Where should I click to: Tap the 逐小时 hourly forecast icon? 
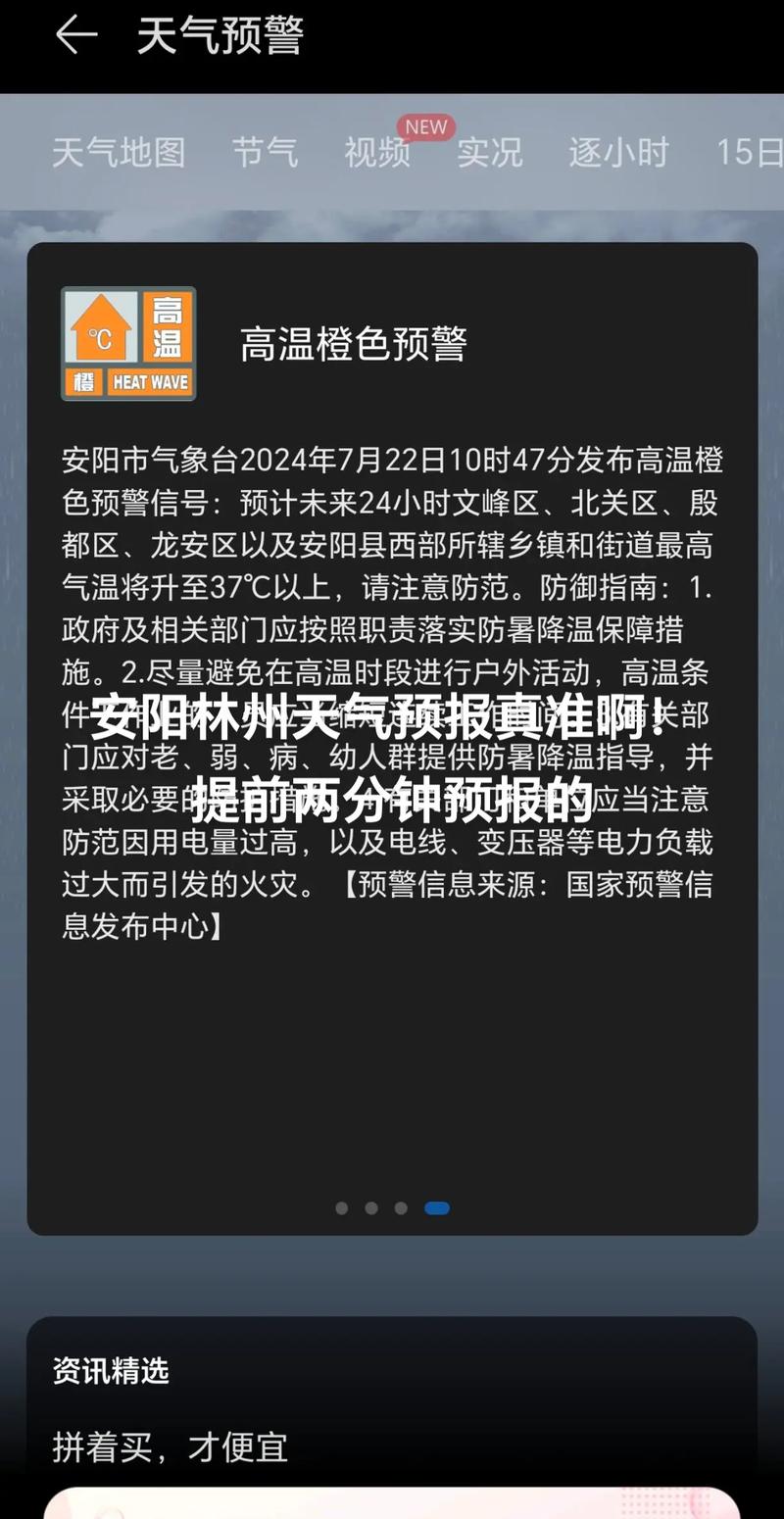tap(617, 153)
